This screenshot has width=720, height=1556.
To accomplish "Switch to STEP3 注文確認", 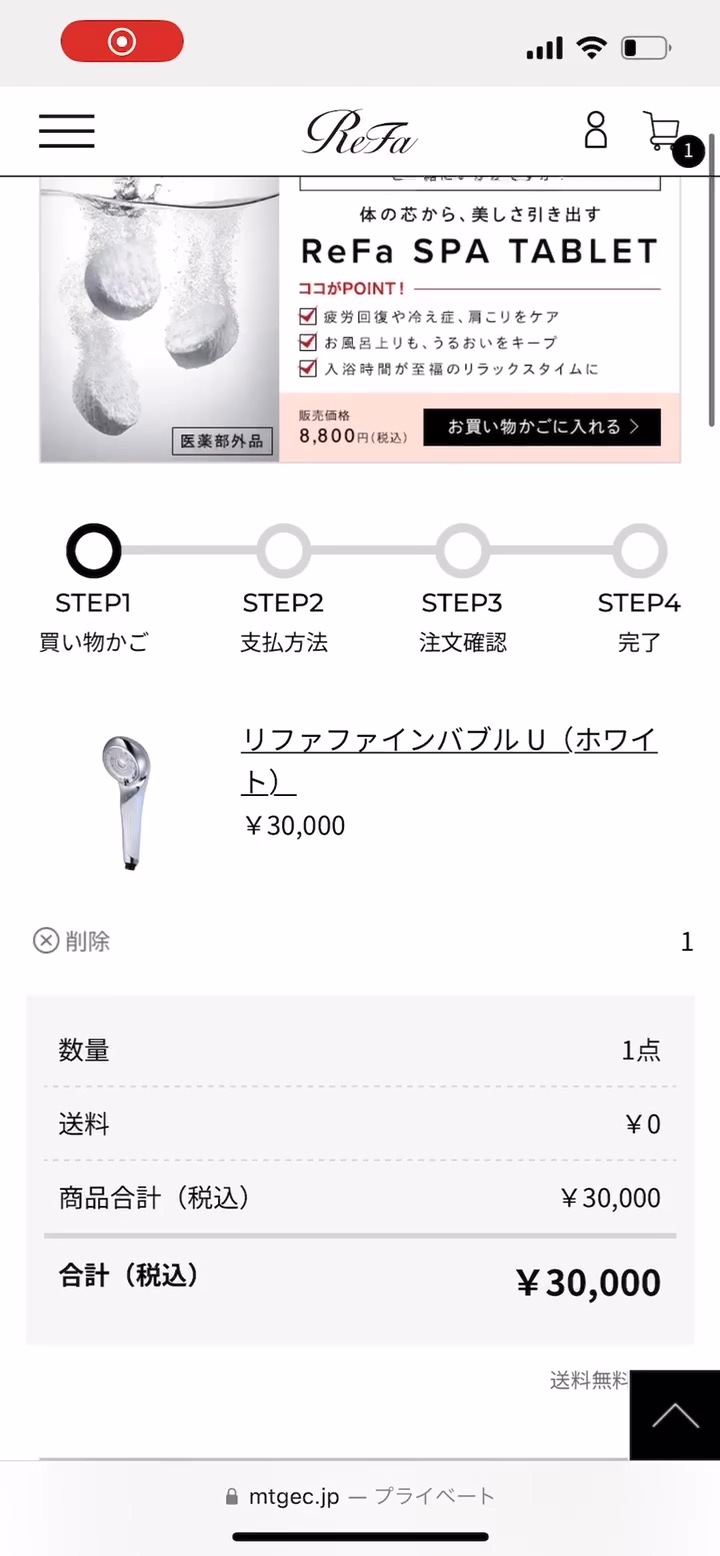I will pyautogui.click(x=461, y=550).
